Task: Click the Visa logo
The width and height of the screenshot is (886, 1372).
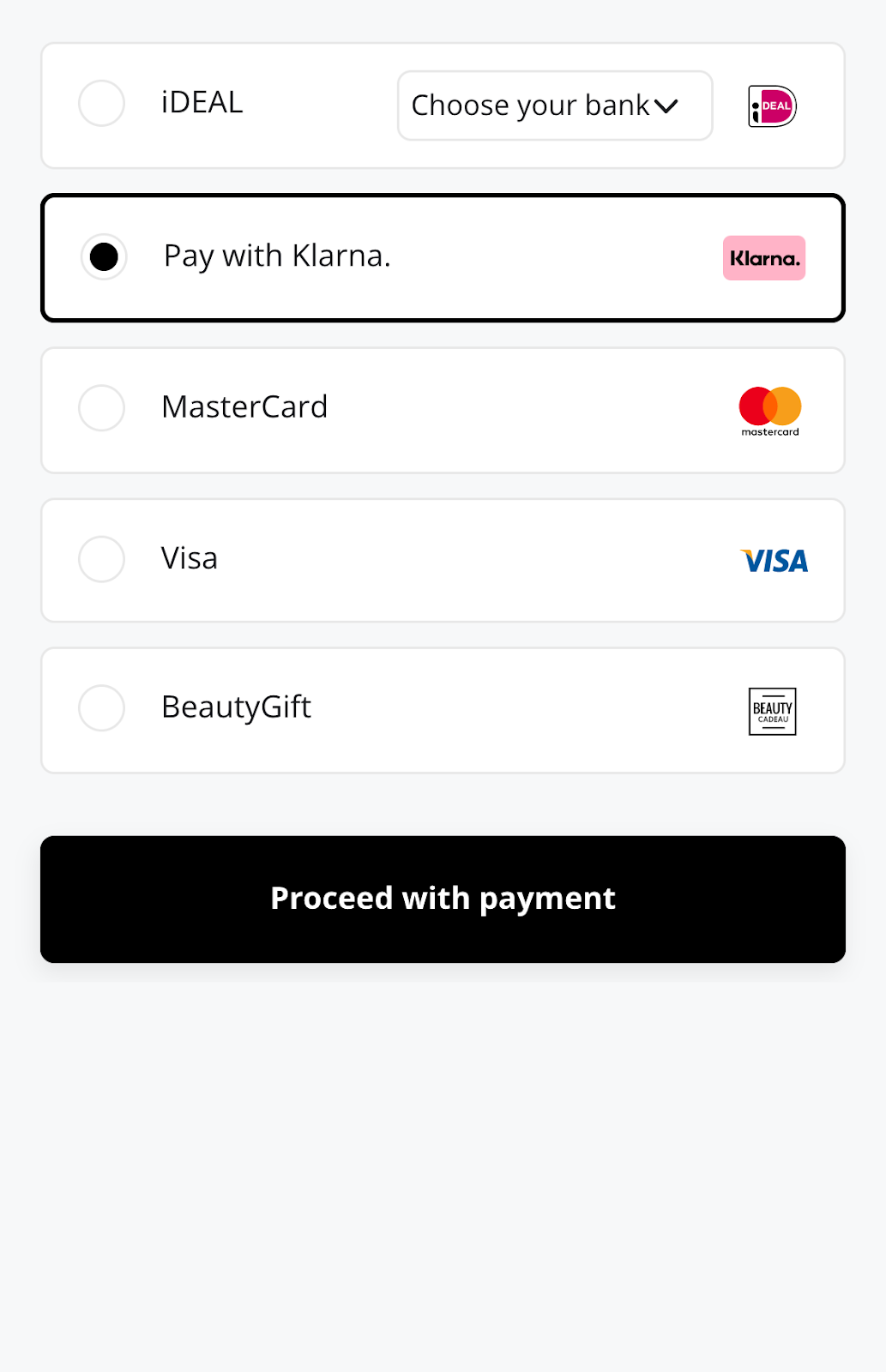Action: tap(774, 560)
